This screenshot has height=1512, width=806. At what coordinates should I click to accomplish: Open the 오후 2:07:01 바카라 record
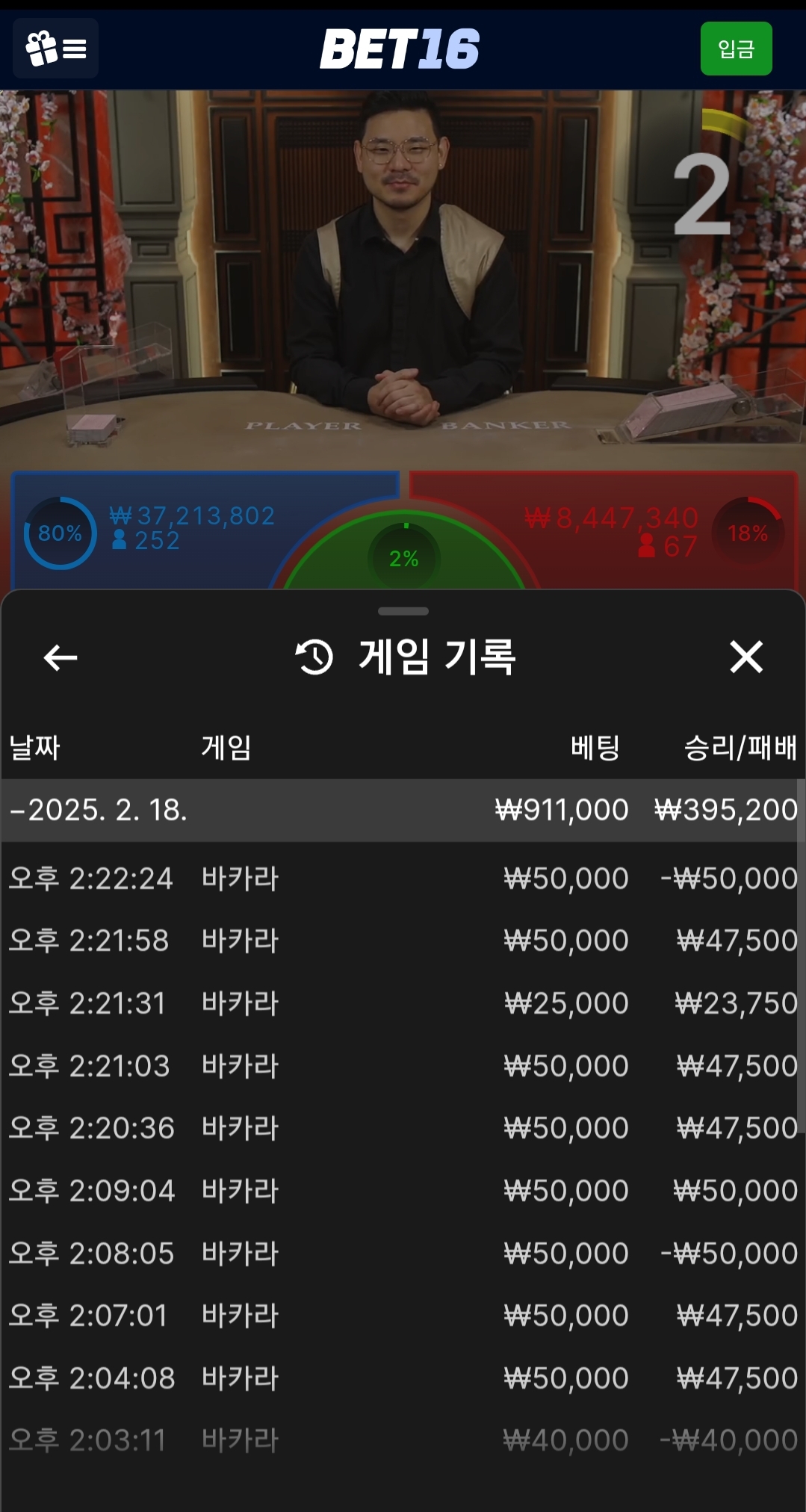pos(403,1316)
